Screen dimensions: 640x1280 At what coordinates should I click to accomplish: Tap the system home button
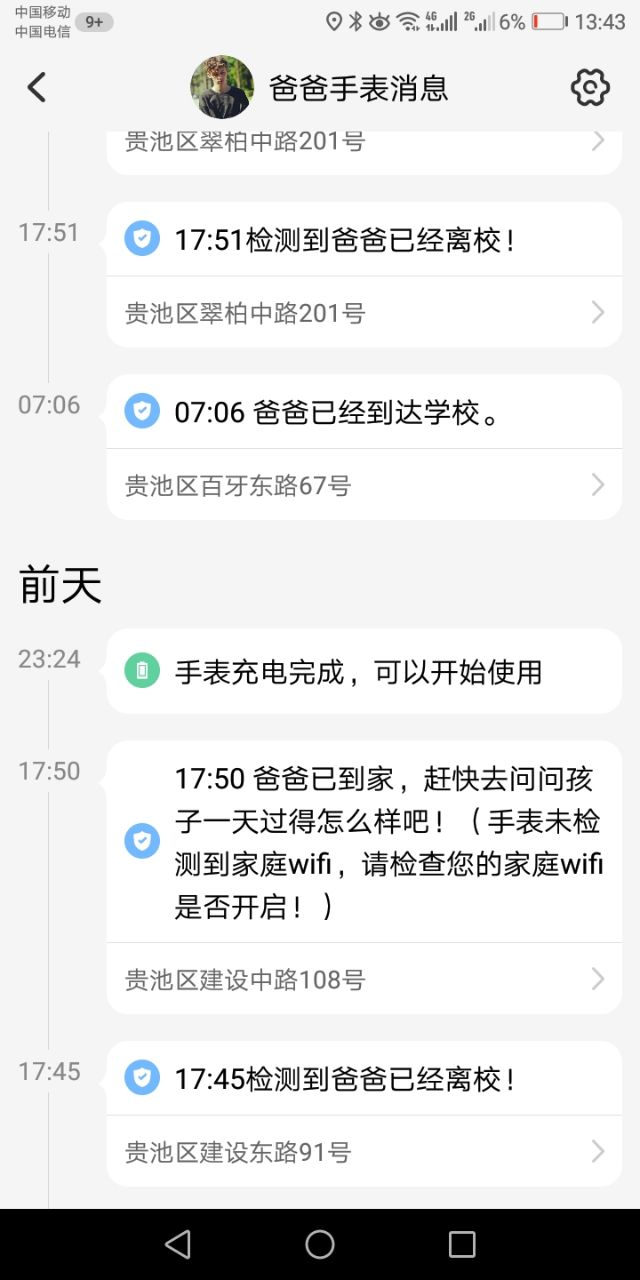tap(320, 1244)
